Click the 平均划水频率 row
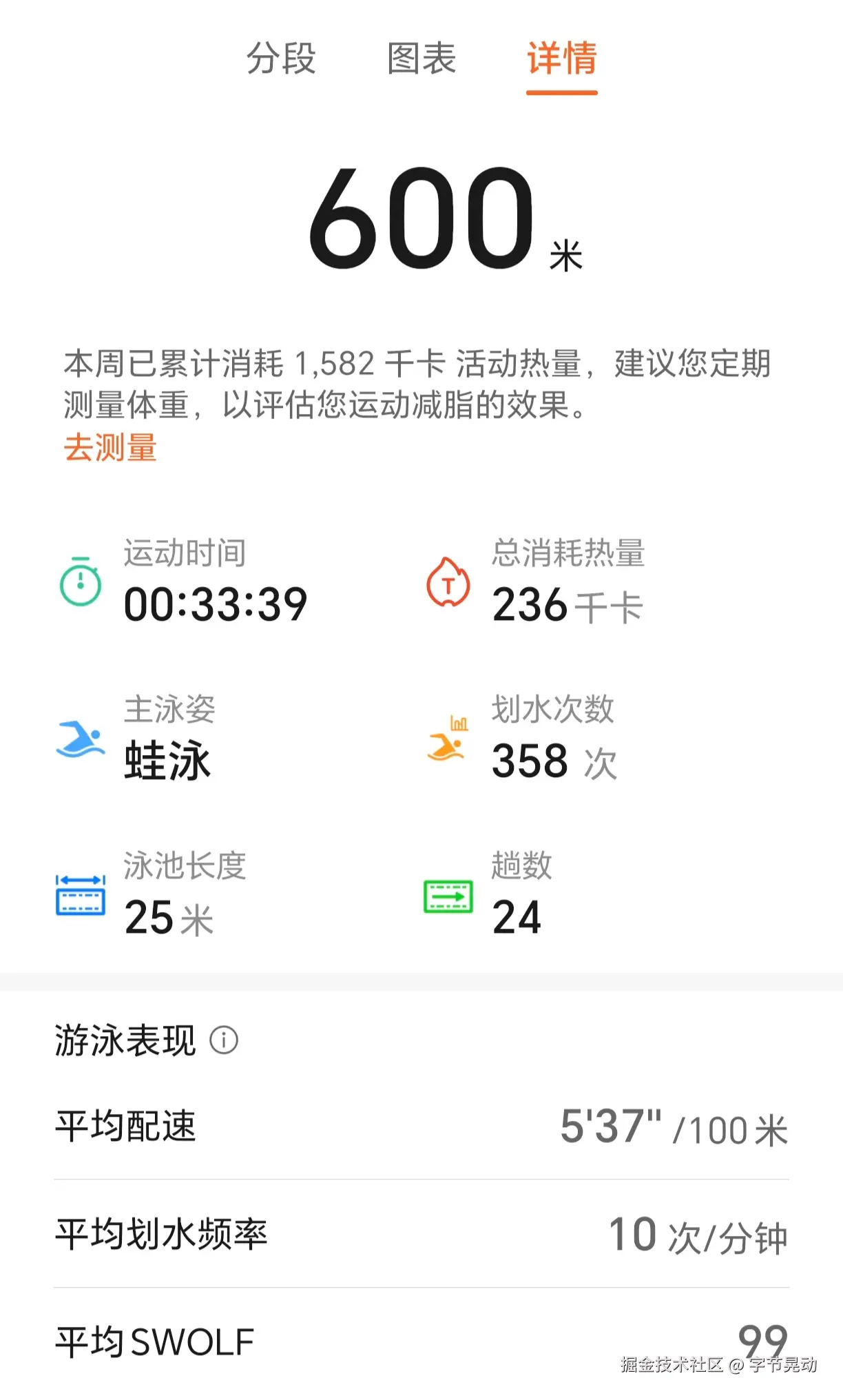Viewport: 843px width, 1400px height. [421, 1235]
